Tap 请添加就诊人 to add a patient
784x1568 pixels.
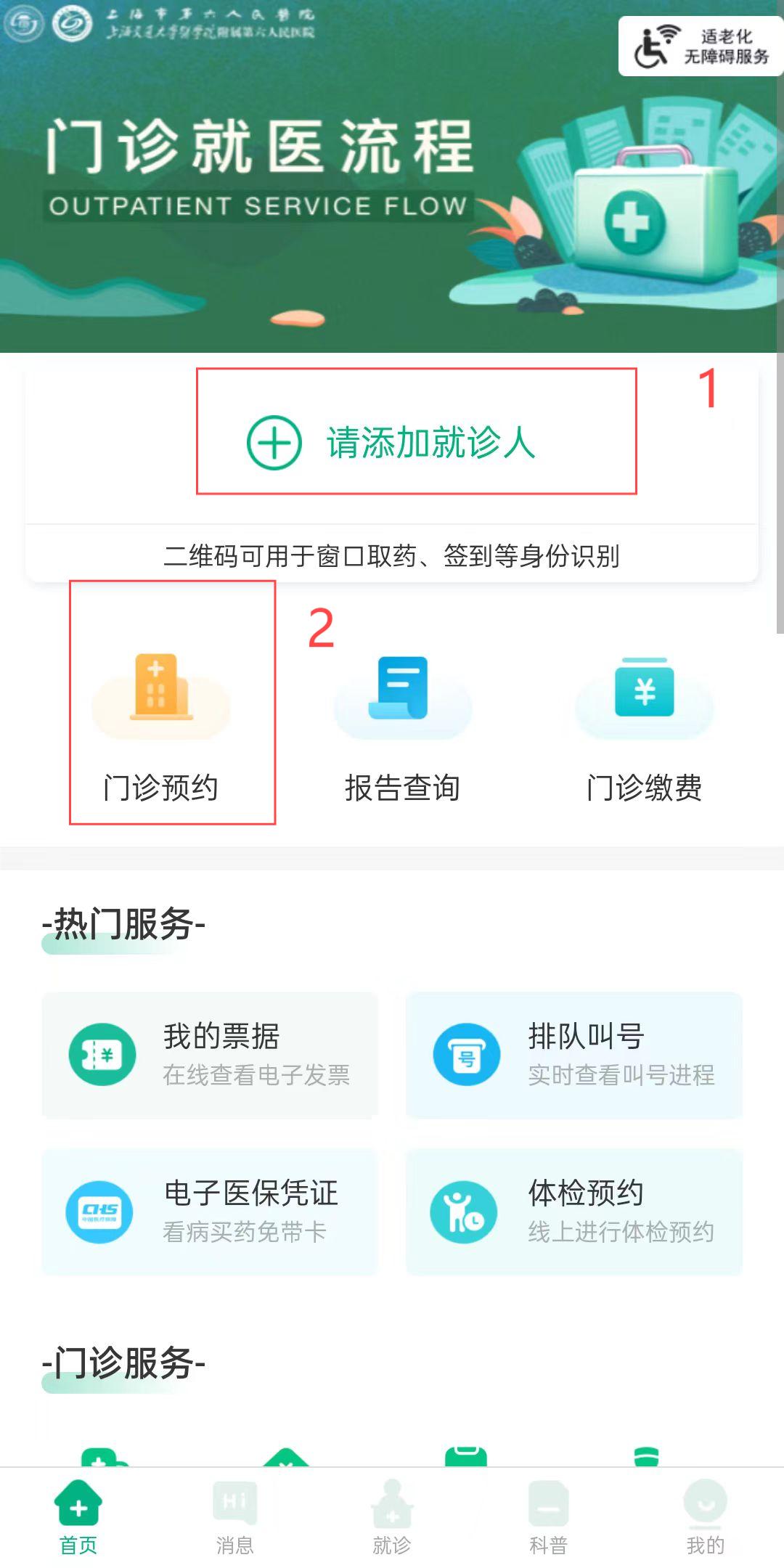pyautogui.click(x=416, y=441)
